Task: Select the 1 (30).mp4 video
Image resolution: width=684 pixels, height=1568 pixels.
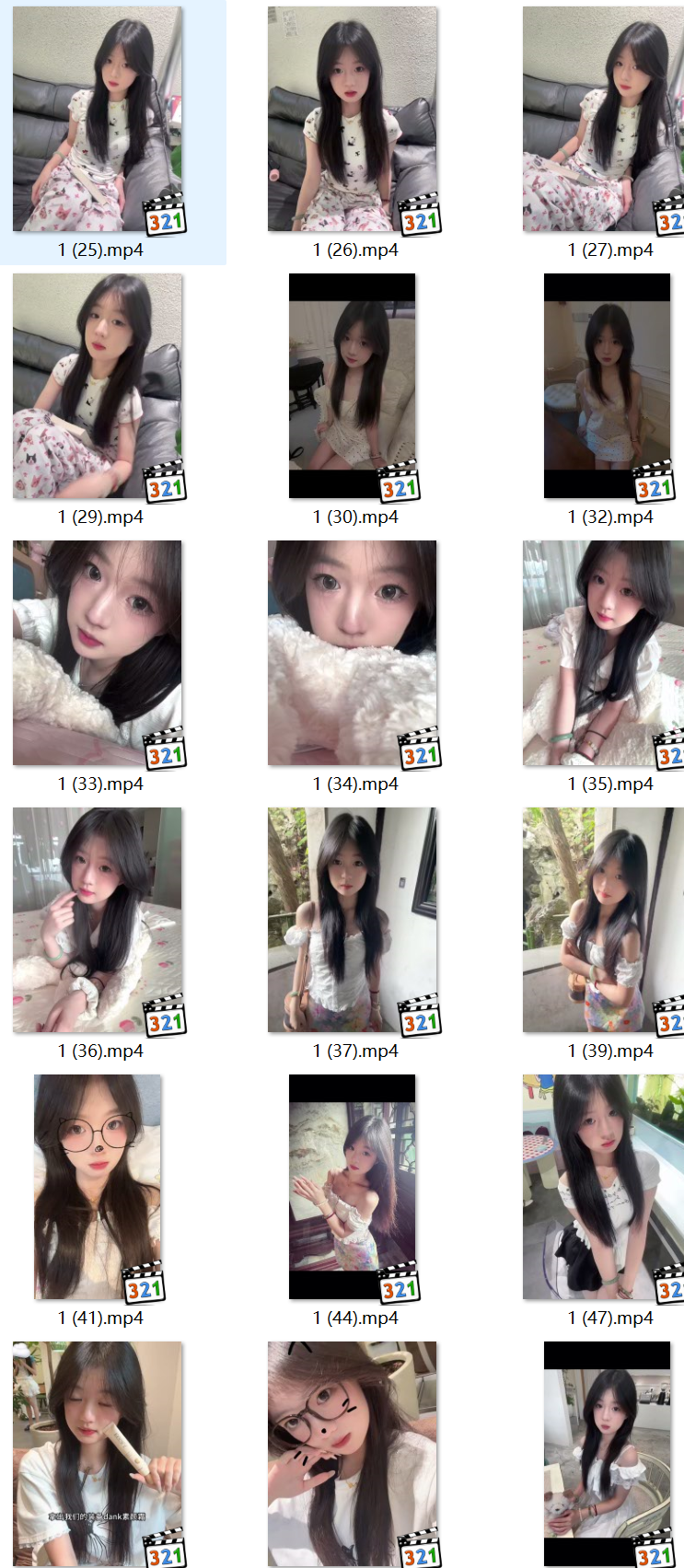Action: click(353, 387)
